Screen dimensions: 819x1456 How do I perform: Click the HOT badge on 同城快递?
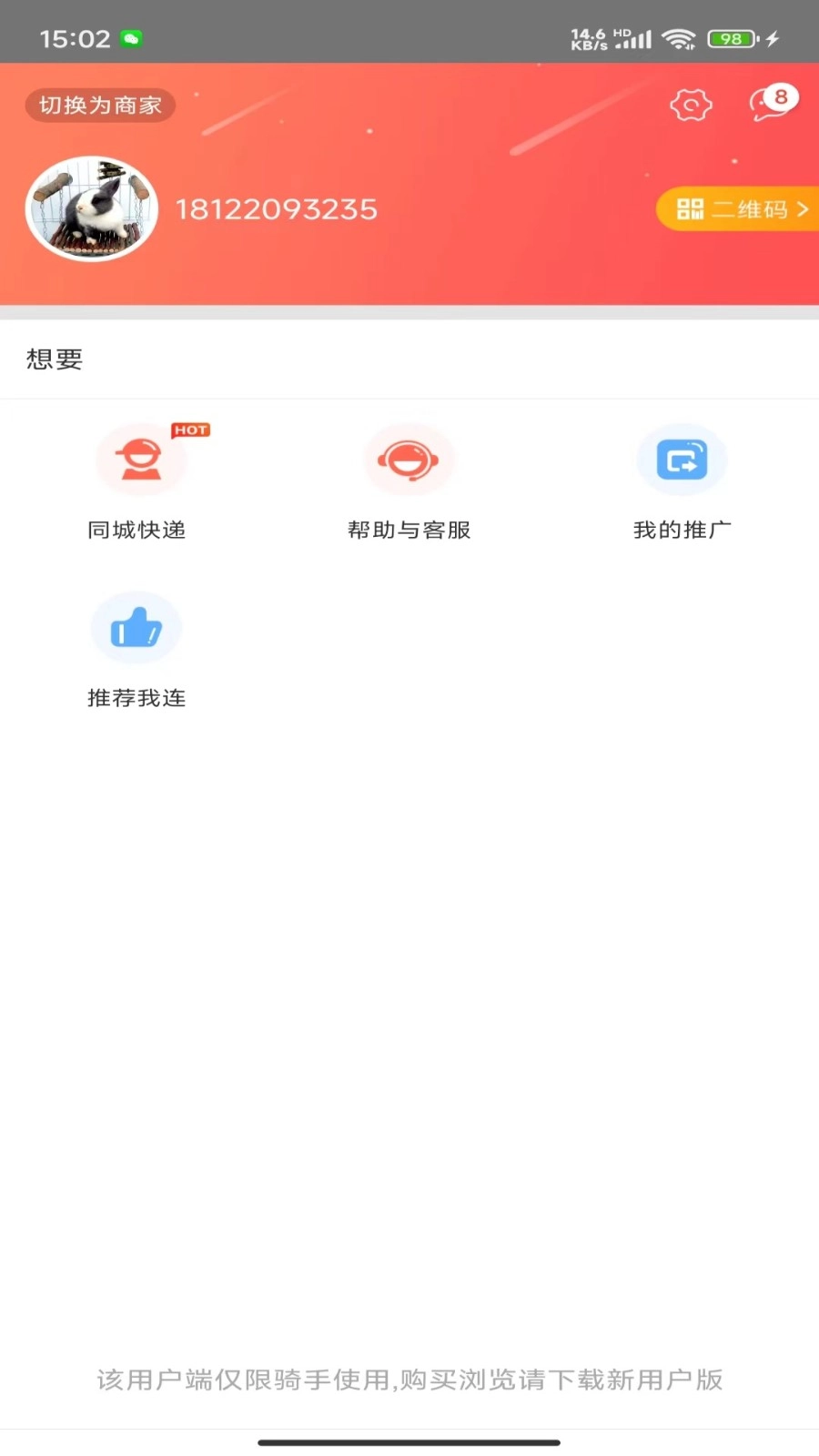[x=190, y=430]
